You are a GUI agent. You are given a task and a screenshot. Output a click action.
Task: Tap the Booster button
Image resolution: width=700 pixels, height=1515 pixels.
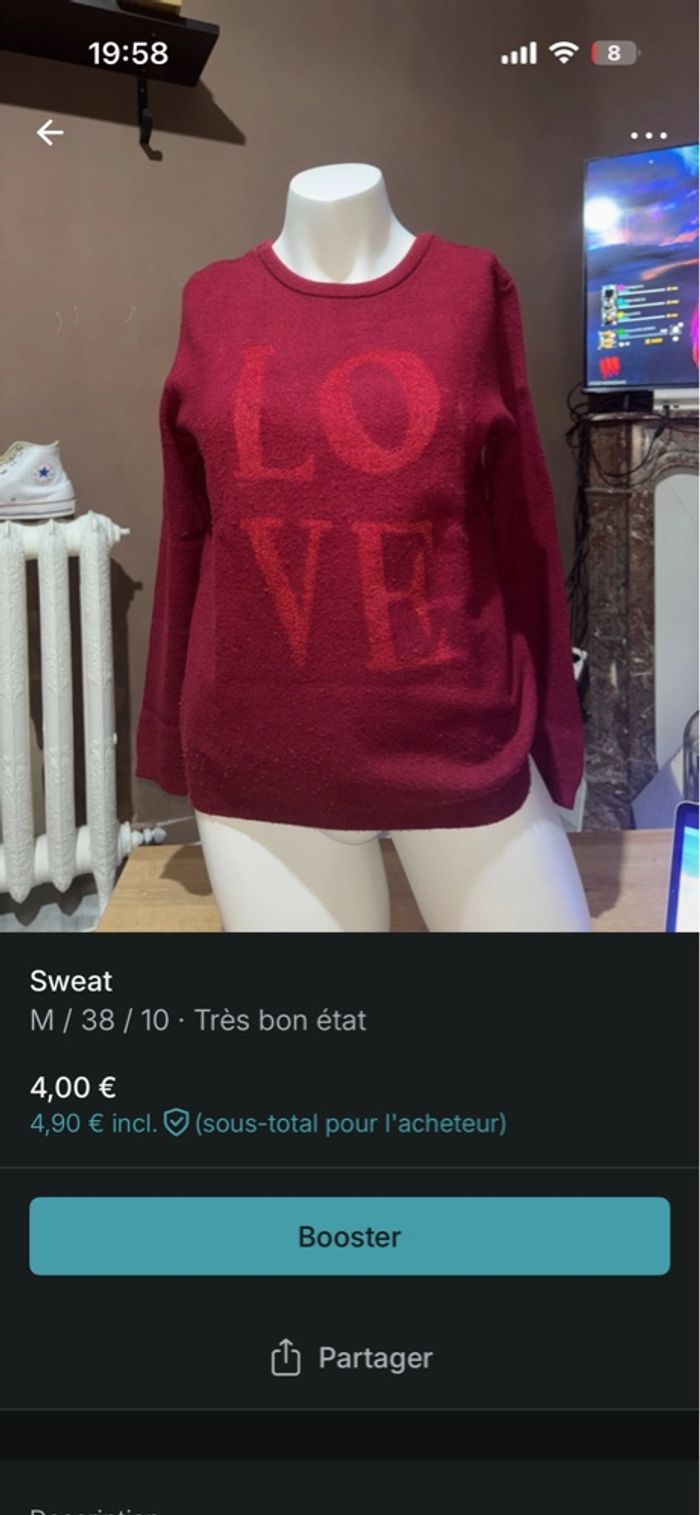(349, 1236)
